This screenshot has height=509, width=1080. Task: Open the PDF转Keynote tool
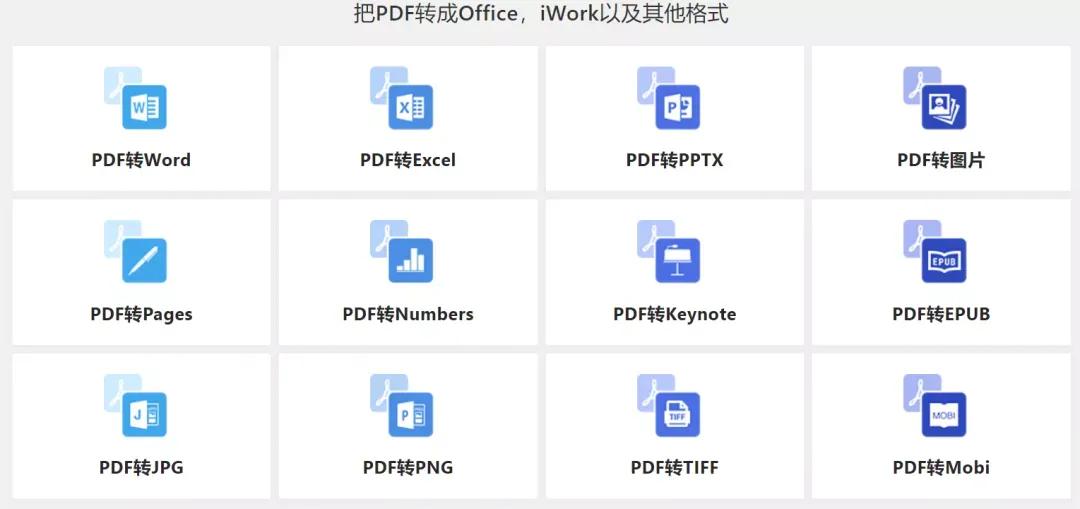point(675,272)
